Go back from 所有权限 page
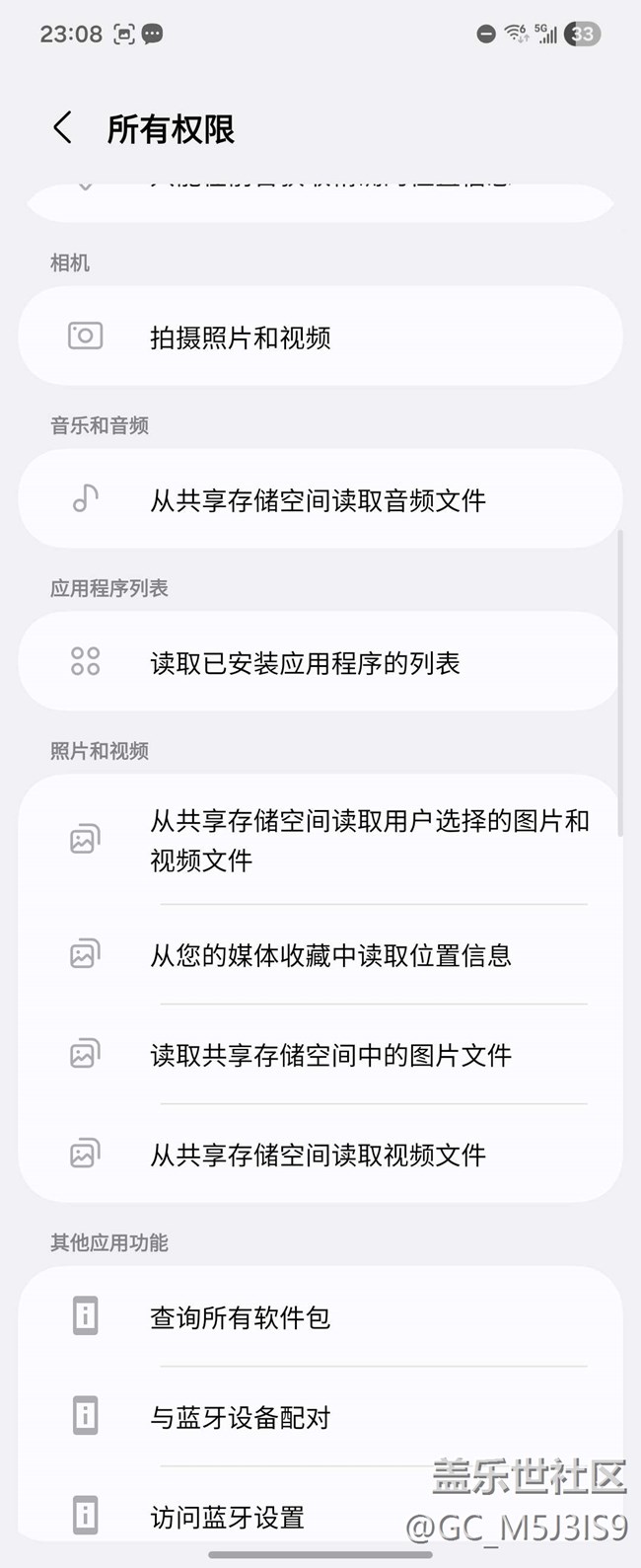The height and width of the screenshot is (1568, 641). (63, 128)
